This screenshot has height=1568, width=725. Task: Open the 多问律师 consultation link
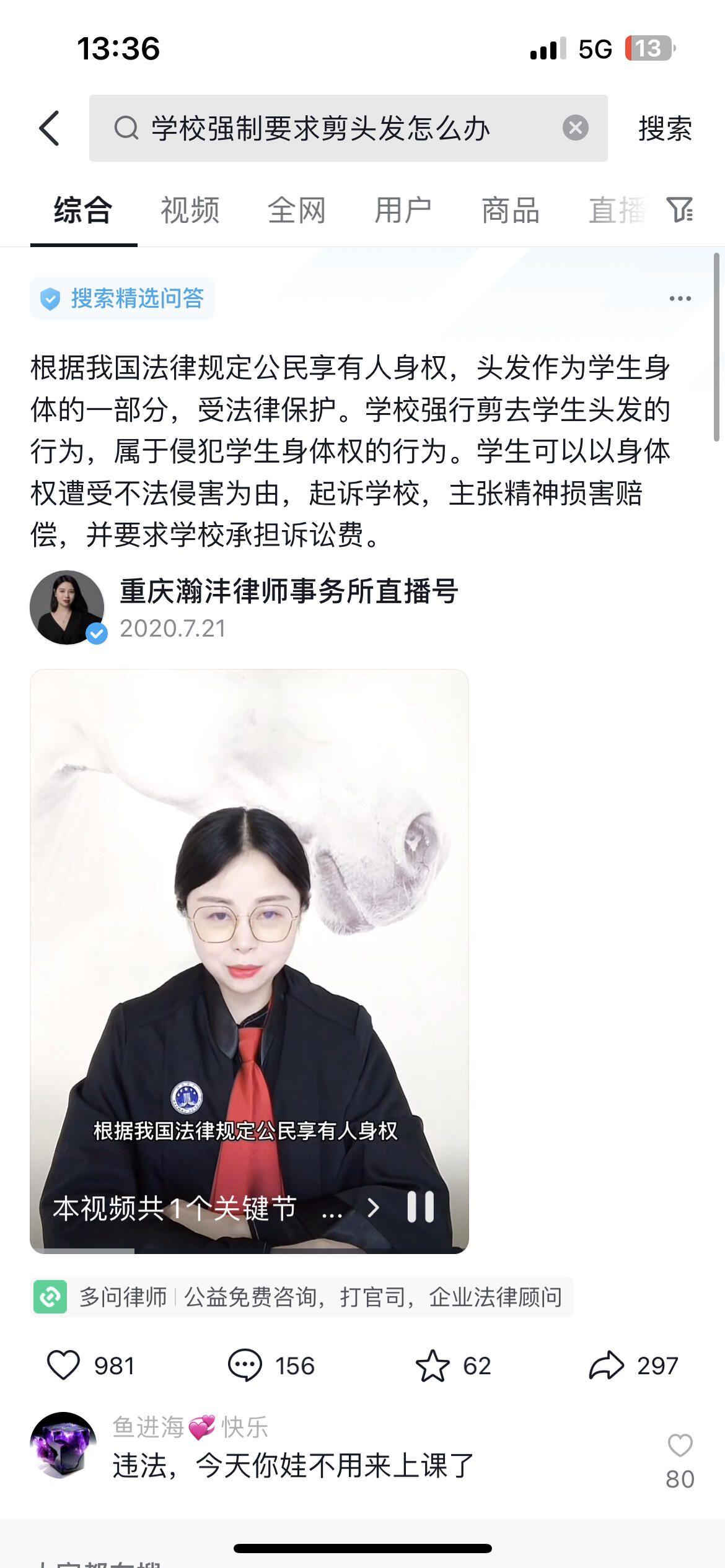(301, 1297)
